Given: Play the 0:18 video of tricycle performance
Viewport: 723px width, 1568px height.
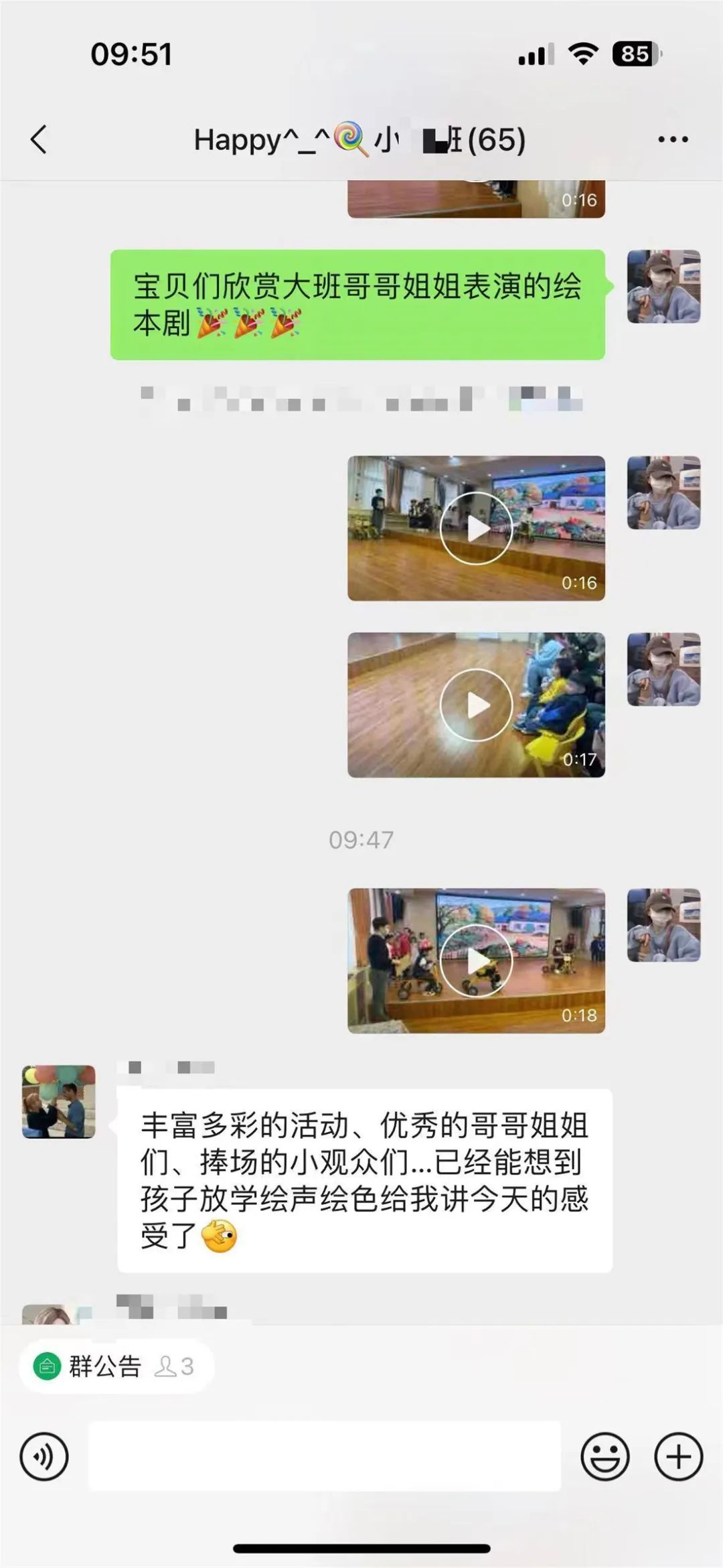Looking at the screenshot, I should point(476,960).
